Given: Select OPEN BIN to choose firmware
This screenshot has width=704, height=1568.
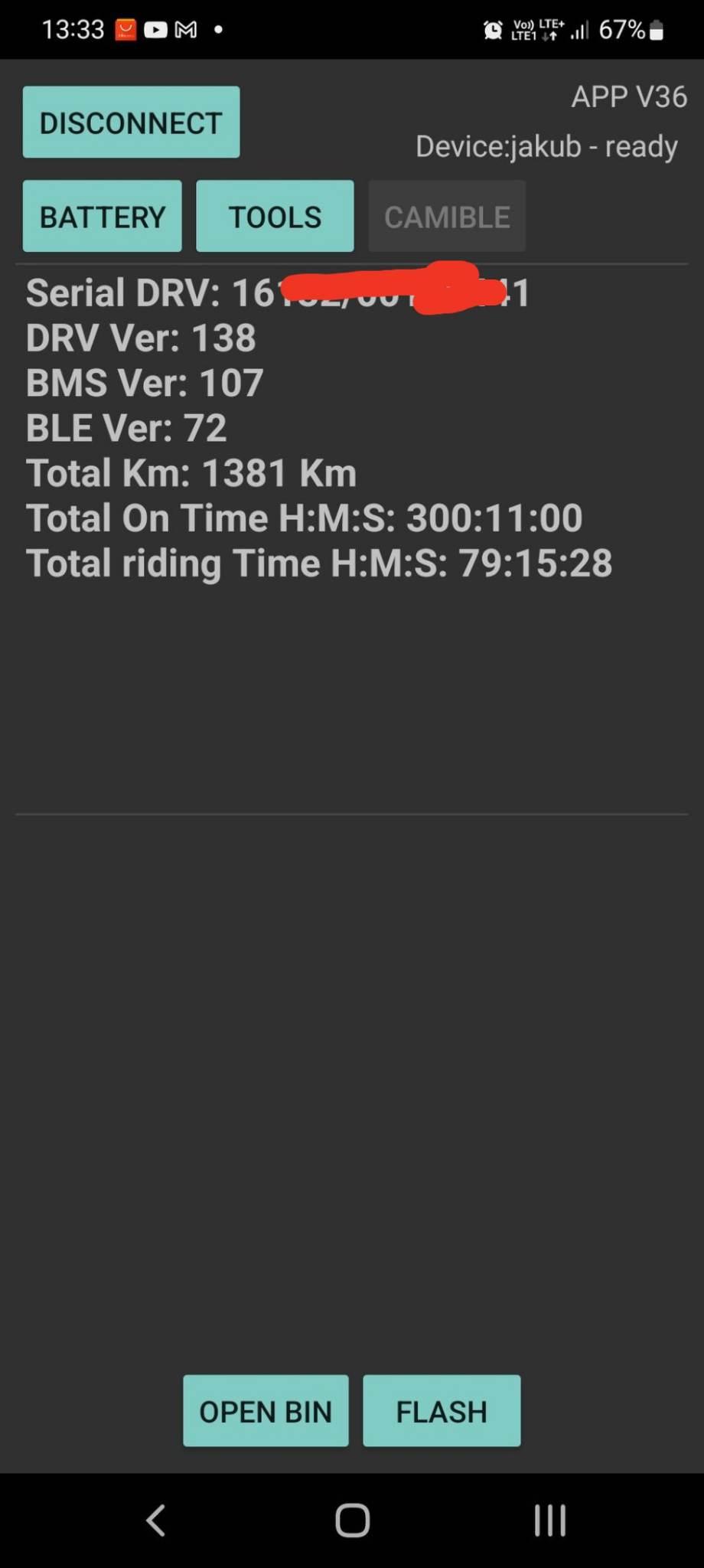Looking at the screenshot, I should (x=266, y=1410).
